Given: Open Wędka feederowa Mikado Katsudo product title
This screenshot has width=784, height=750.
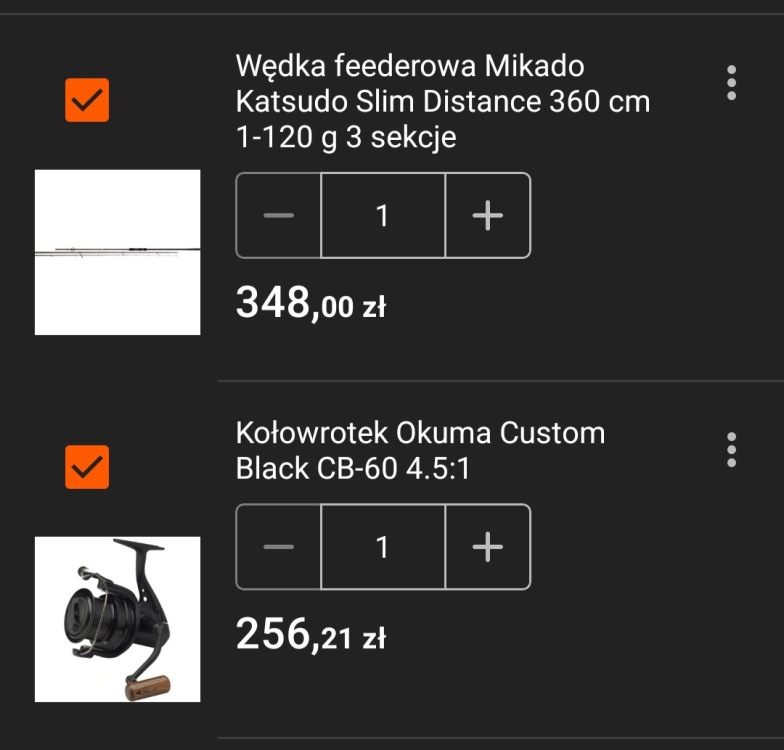Looking at the screenshot, I should pyautogui.click(x=442, y=101).
